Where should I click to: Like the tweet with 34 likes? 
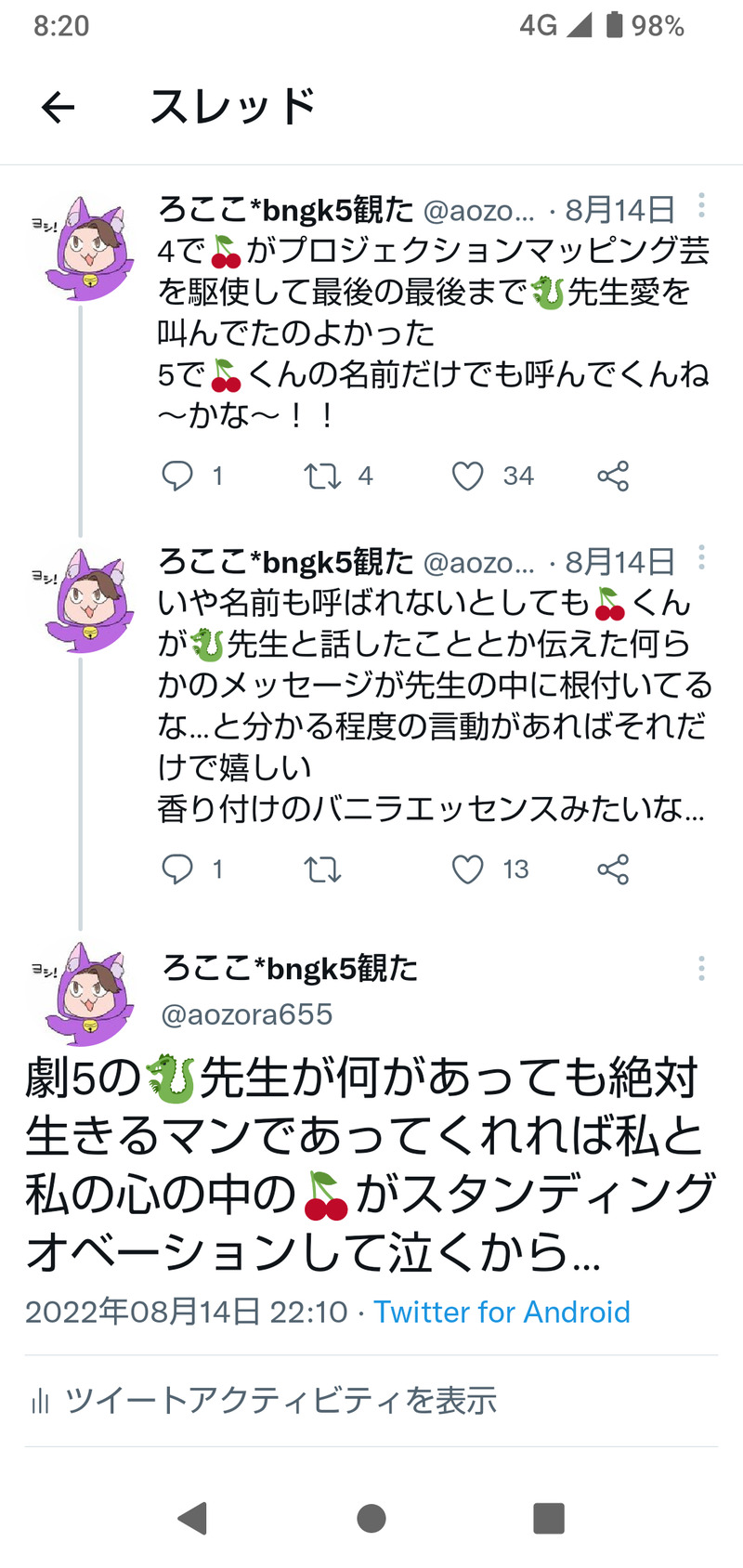(x=467, y=476)
